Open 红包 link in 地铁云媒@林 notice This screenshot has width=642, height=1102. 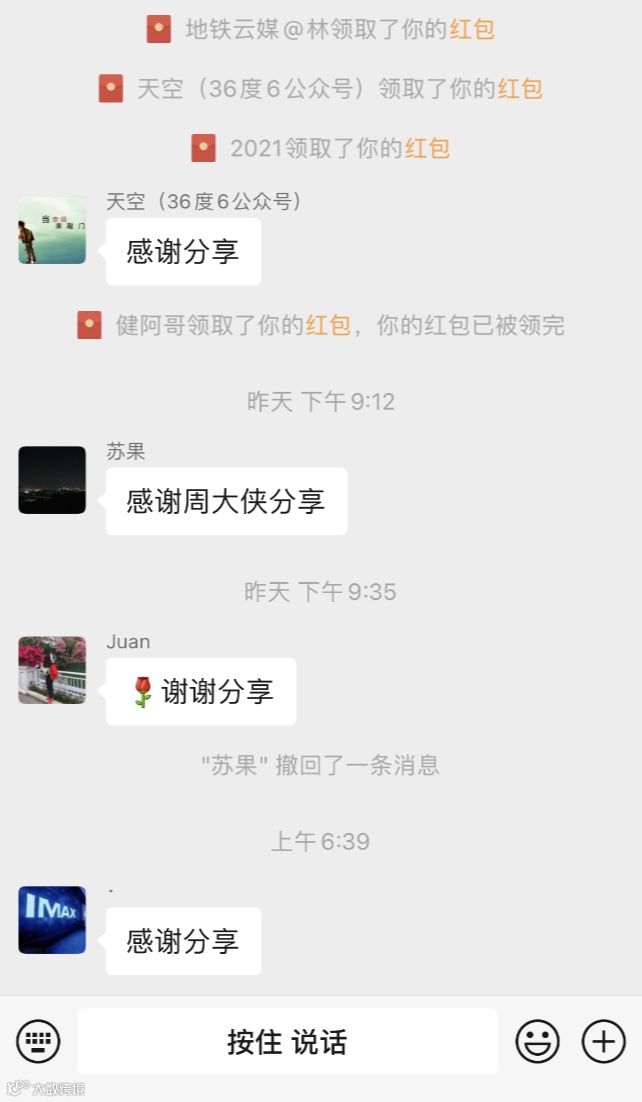point(472,30)
